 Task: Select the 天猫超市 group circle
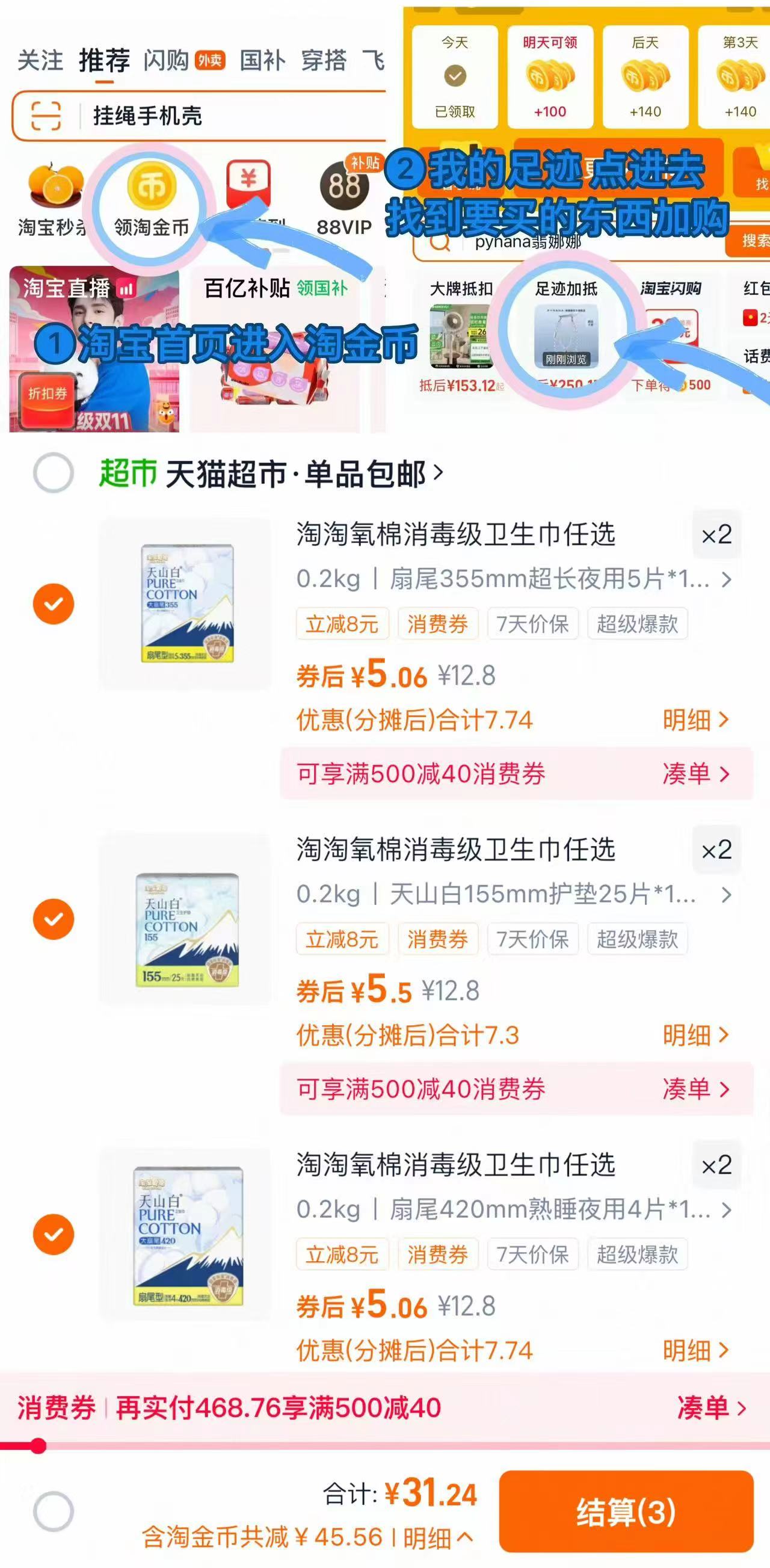[54, 472]
